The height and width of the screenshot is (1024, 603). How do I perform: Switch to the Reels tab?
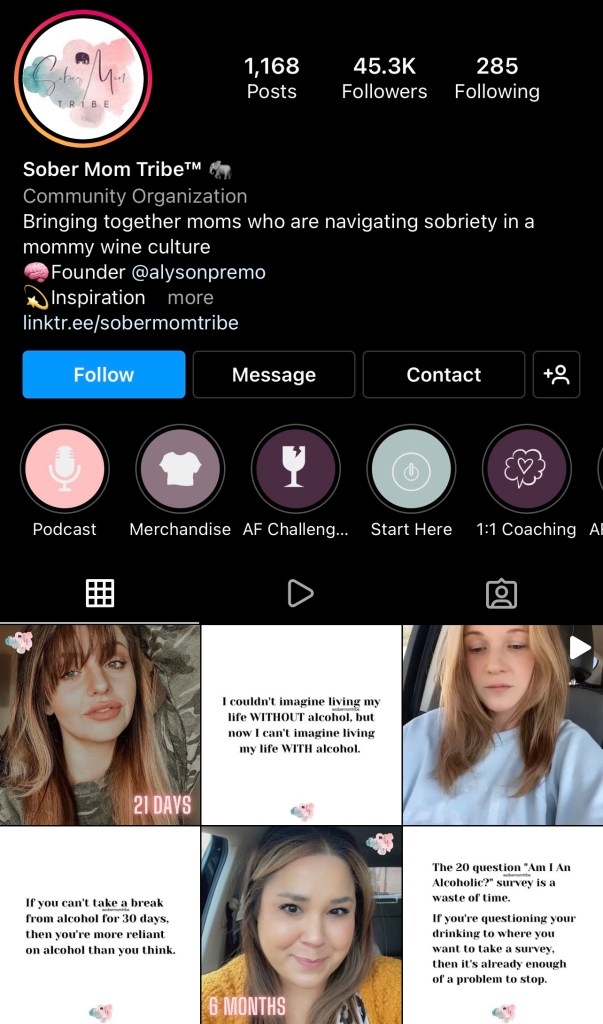[x=300, y=593]
